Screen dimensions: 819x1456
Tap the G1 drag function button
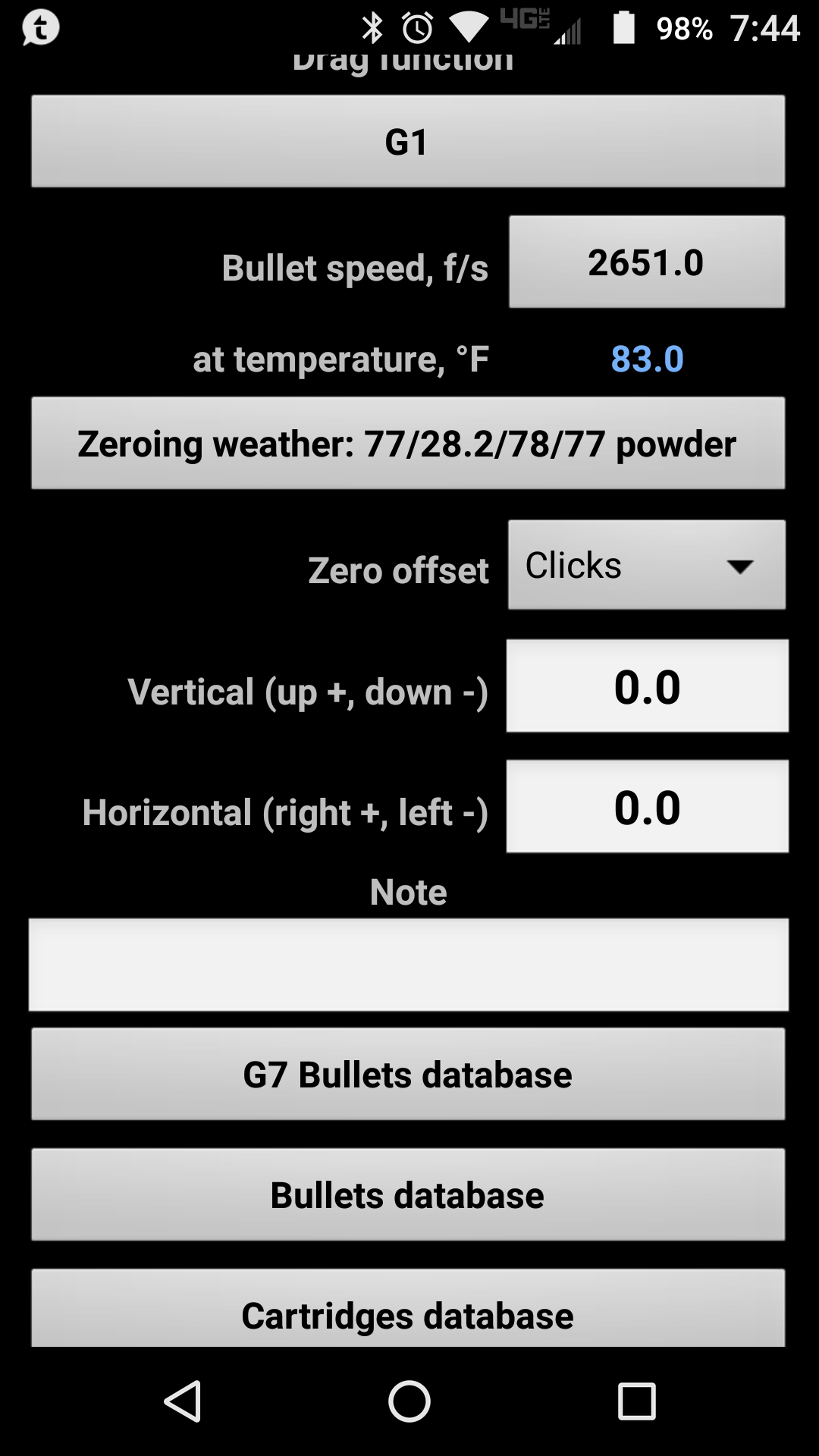pyautogui.click(x=408, y=141)
